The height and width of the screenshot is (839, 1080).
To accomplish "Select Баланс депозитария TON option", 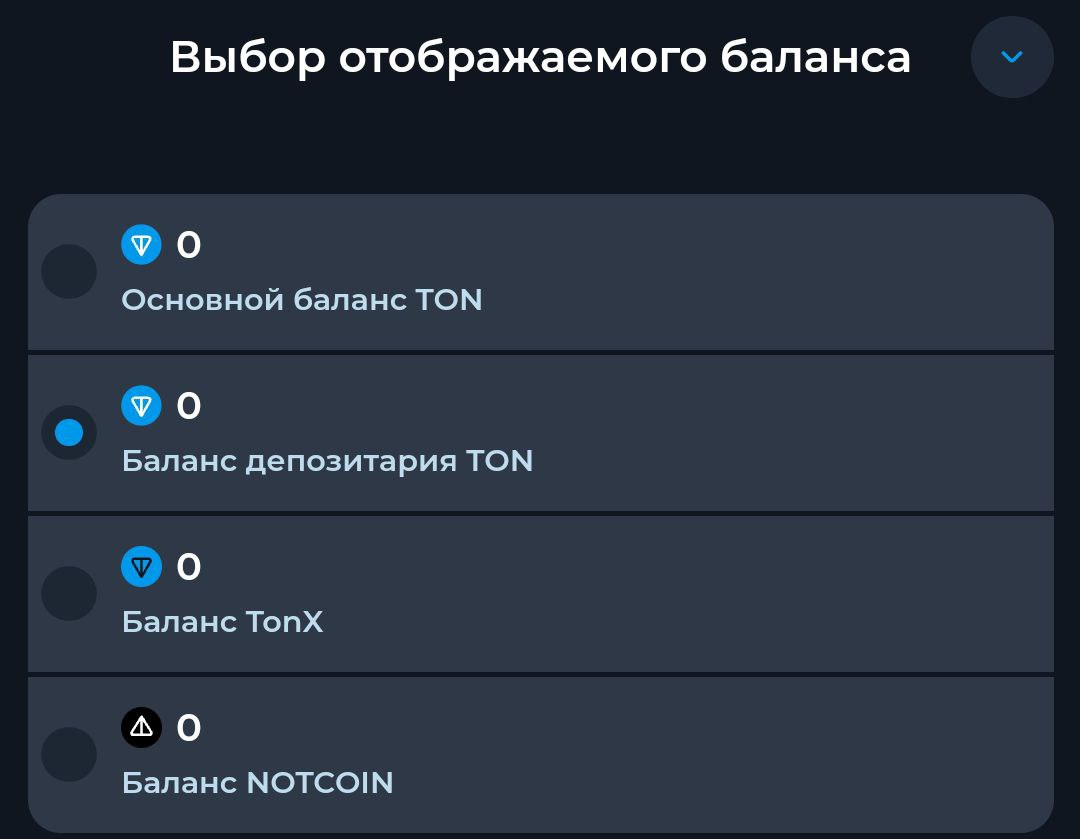I will tap(69, 433).
